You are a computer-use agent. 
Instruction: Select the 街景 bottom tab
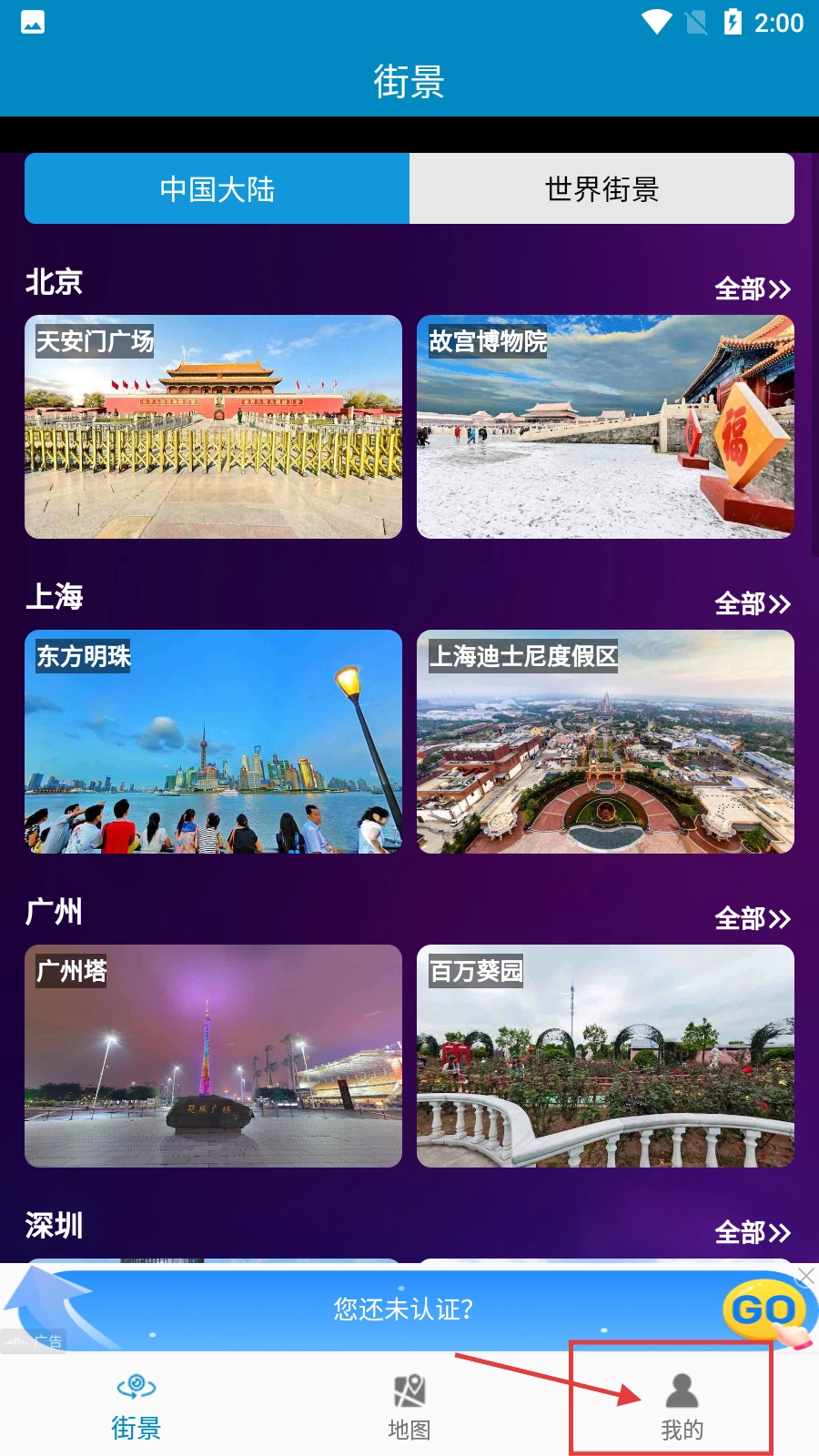(x=136, y=1406)
